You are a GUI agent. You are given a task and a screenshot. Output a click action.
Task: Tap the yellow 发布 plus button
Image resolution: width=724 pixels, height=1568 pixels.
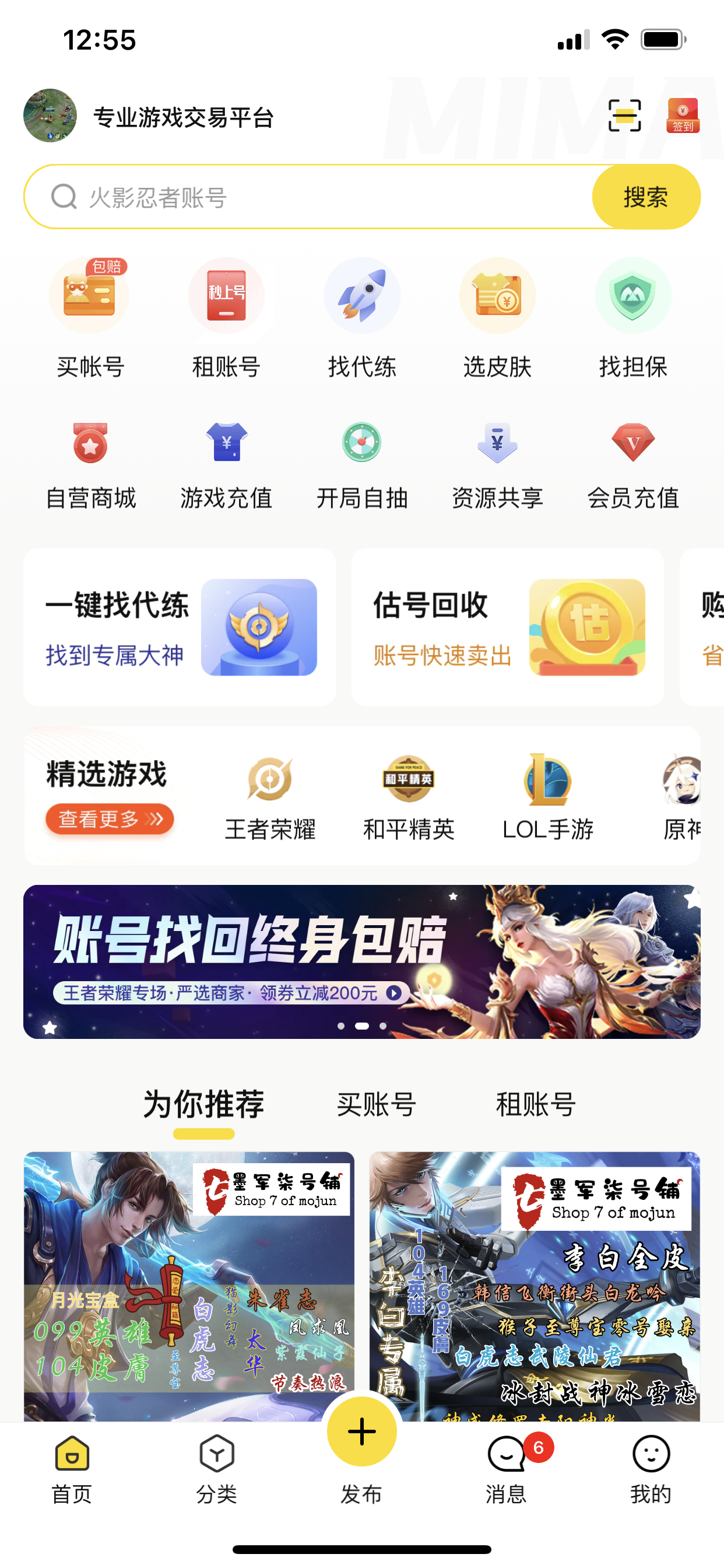tap(362, 1431)
